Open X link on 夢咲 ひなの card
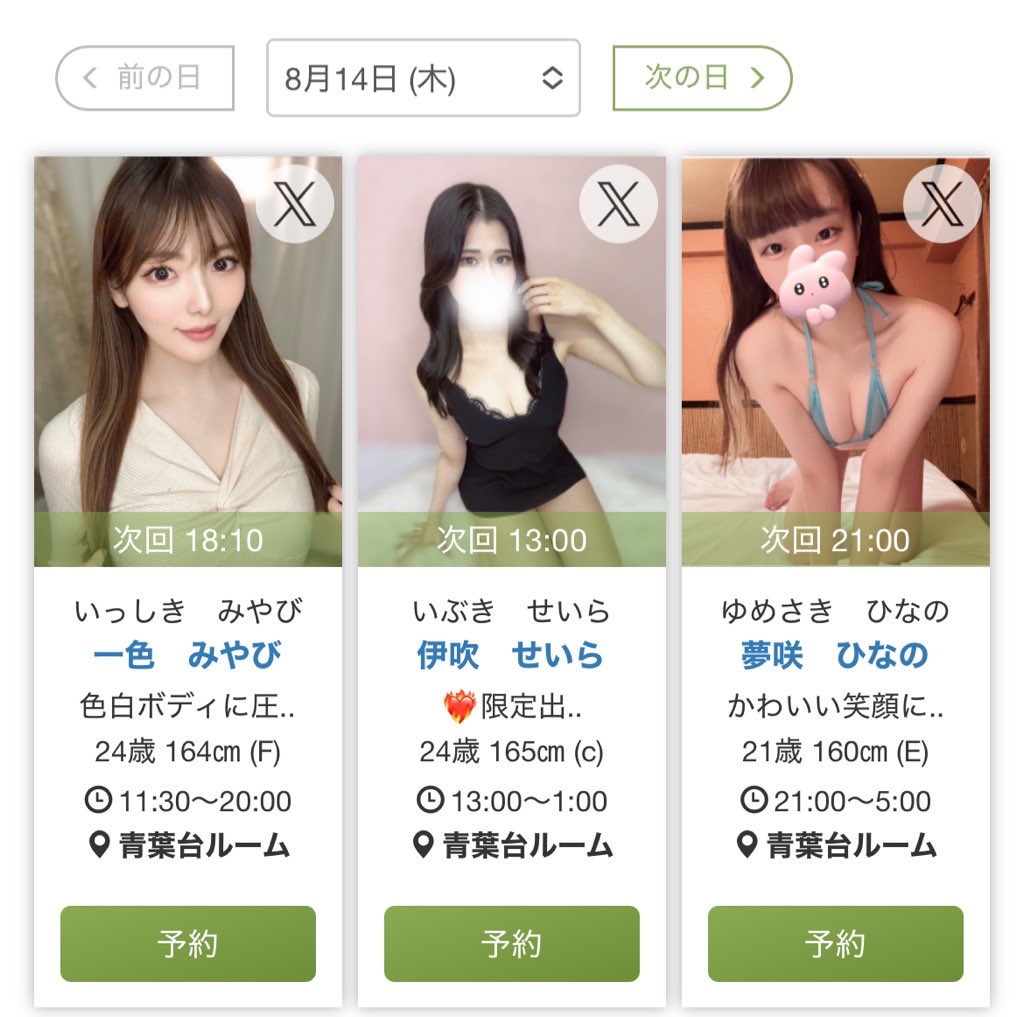1024x1017 pixels. (x=942, y=204)
